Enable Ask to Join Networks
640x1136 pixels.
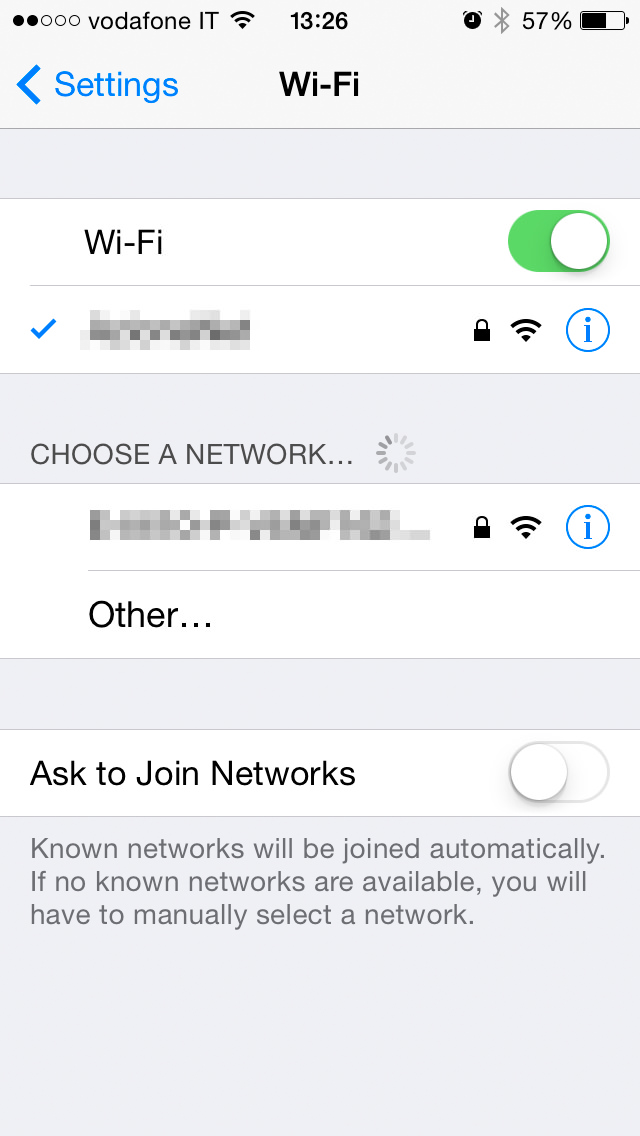(x=558, y=773)
